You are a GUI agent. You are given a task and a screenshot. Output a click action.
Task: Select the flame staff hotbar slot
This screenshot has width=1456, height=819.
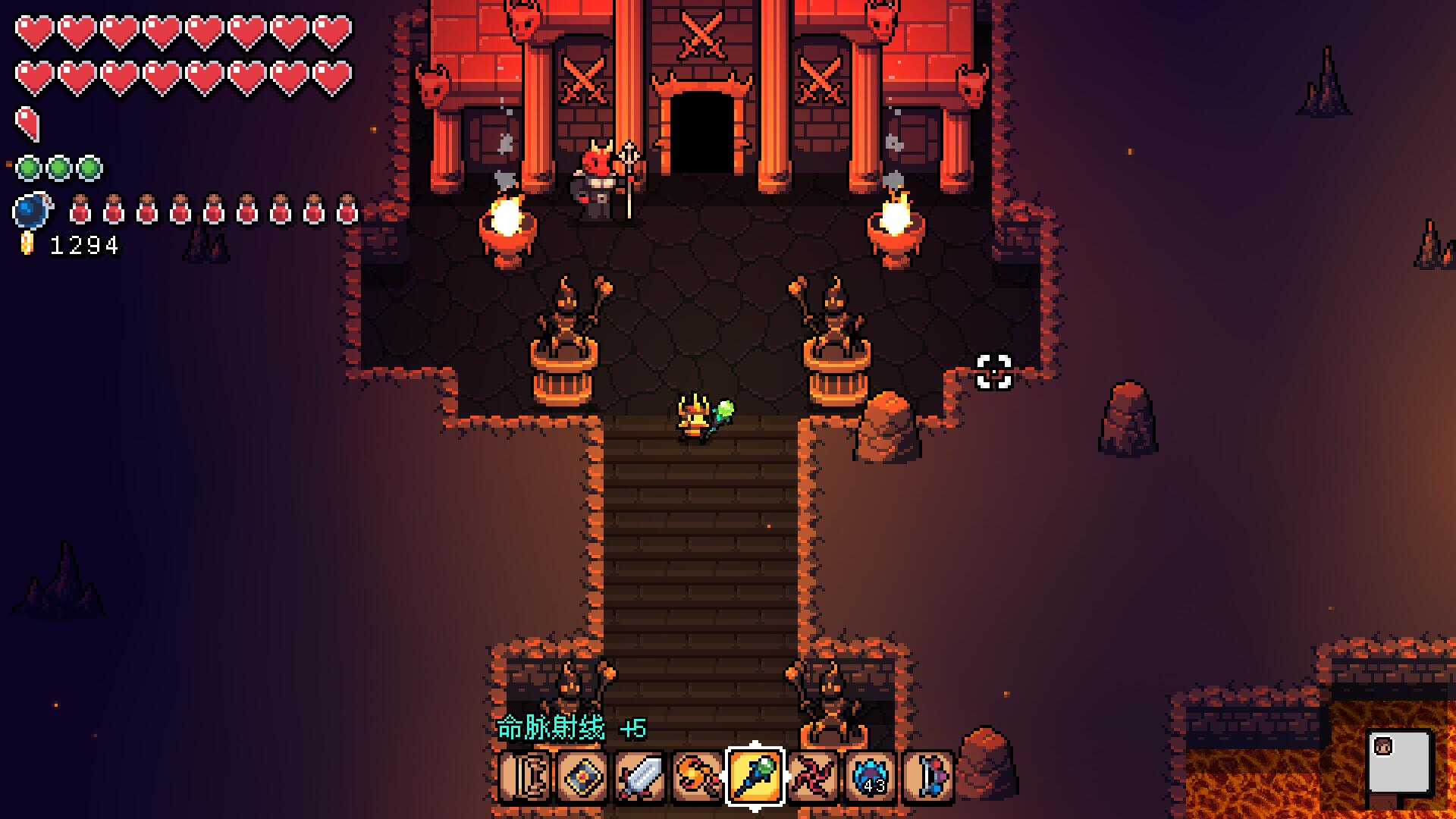698,777
